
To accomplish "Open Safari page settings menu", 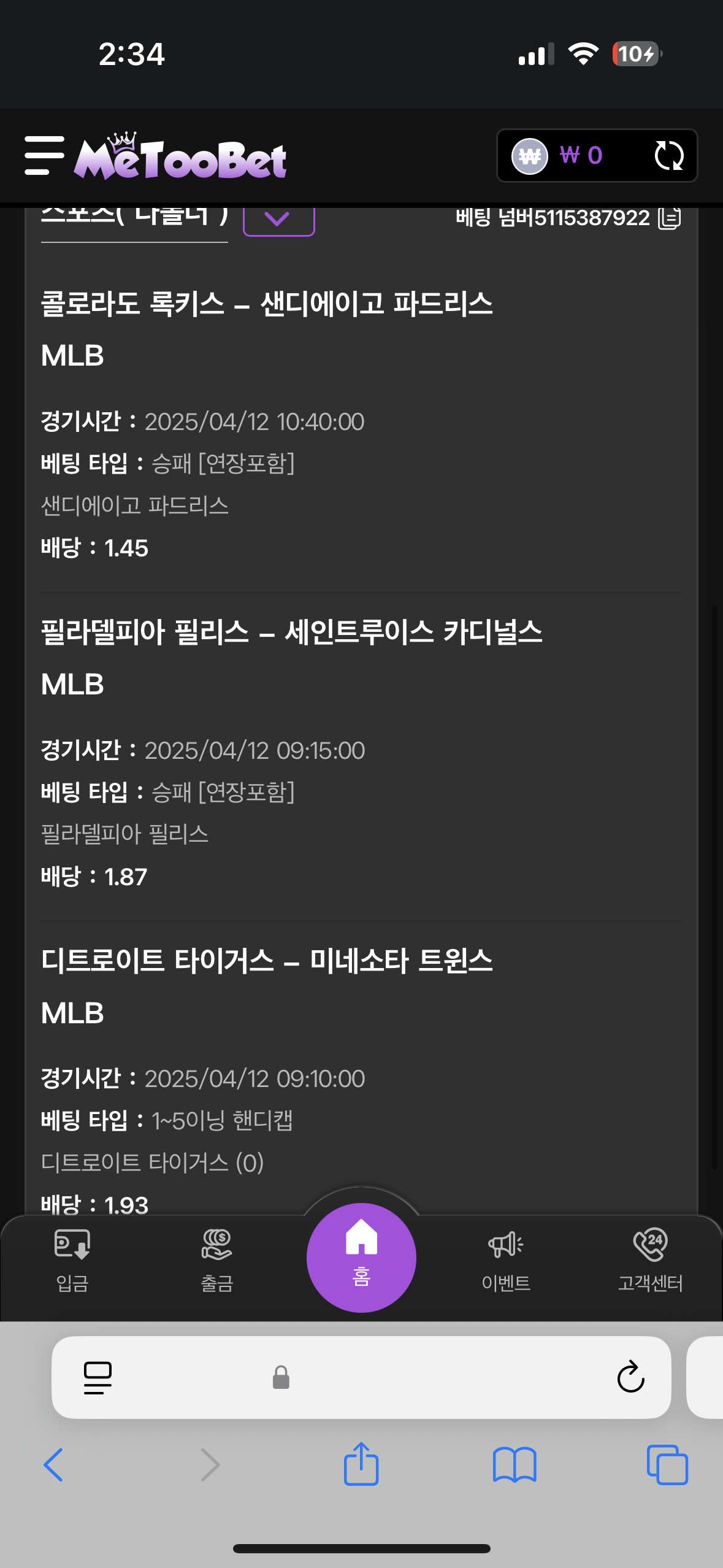I will (98, 1378).
